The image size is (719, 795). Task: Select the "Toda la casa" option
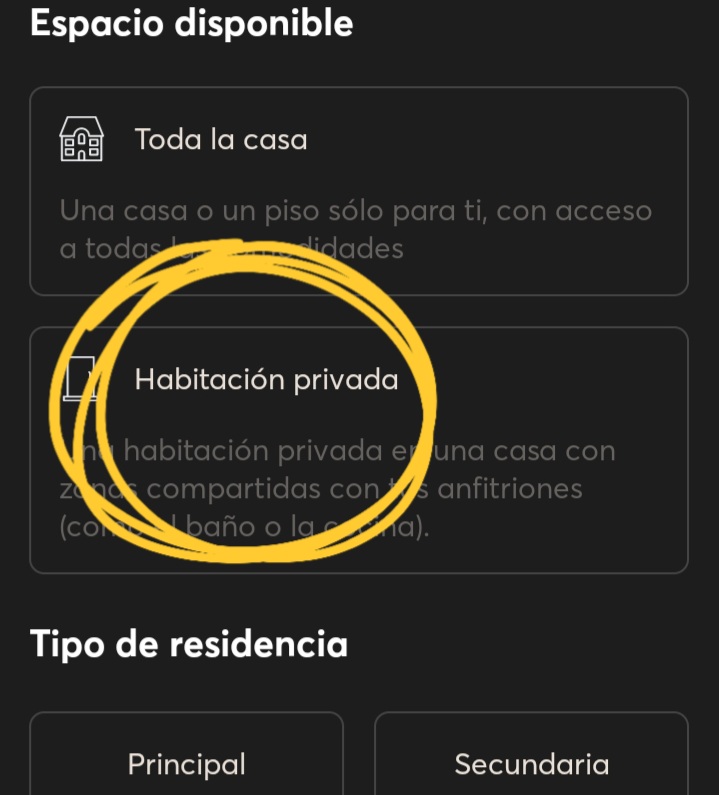point(358,190)
